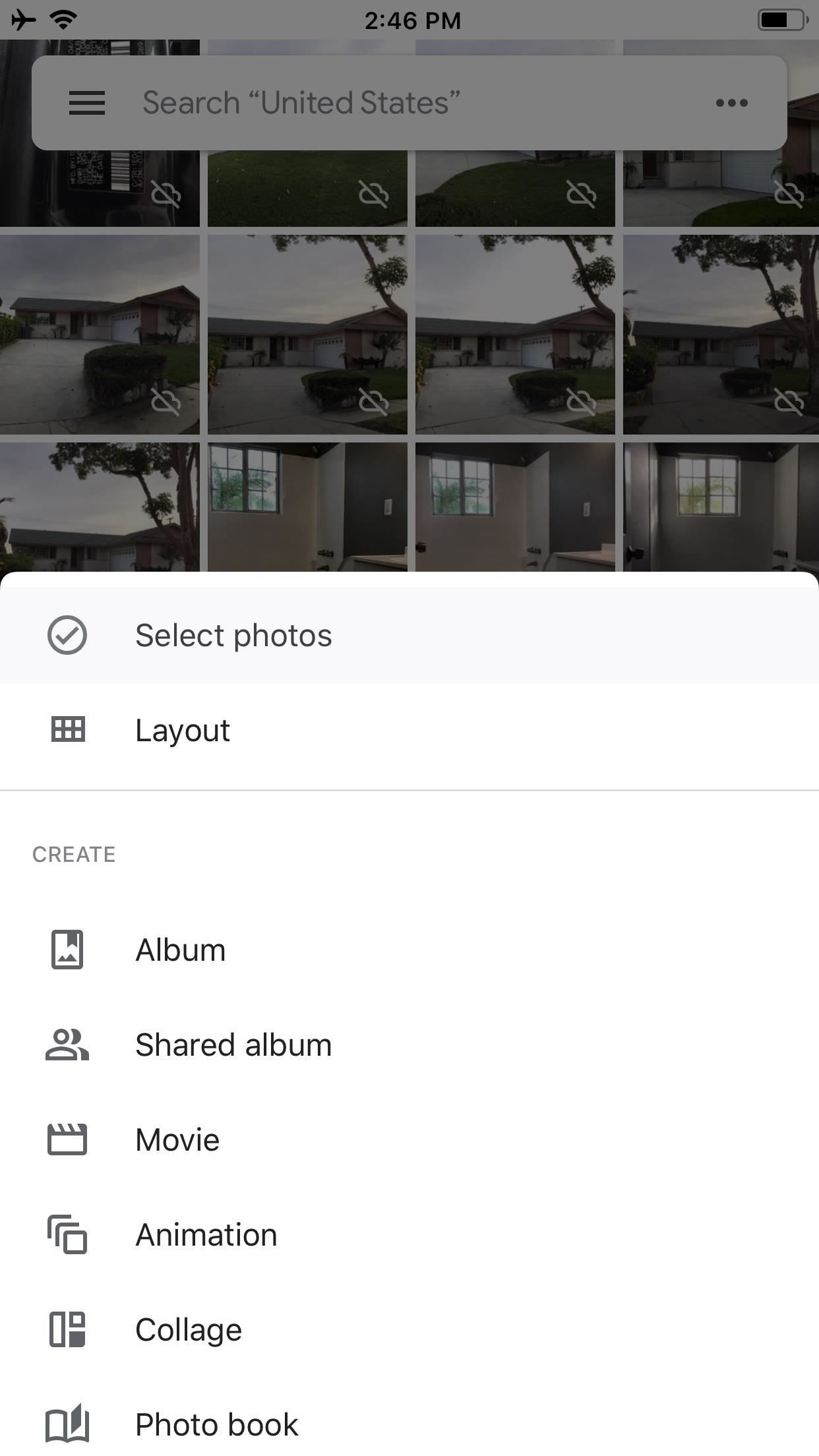Select Album under CREATE
Image resolution: width=819 pixels, height=1456 pixels.
180,950
